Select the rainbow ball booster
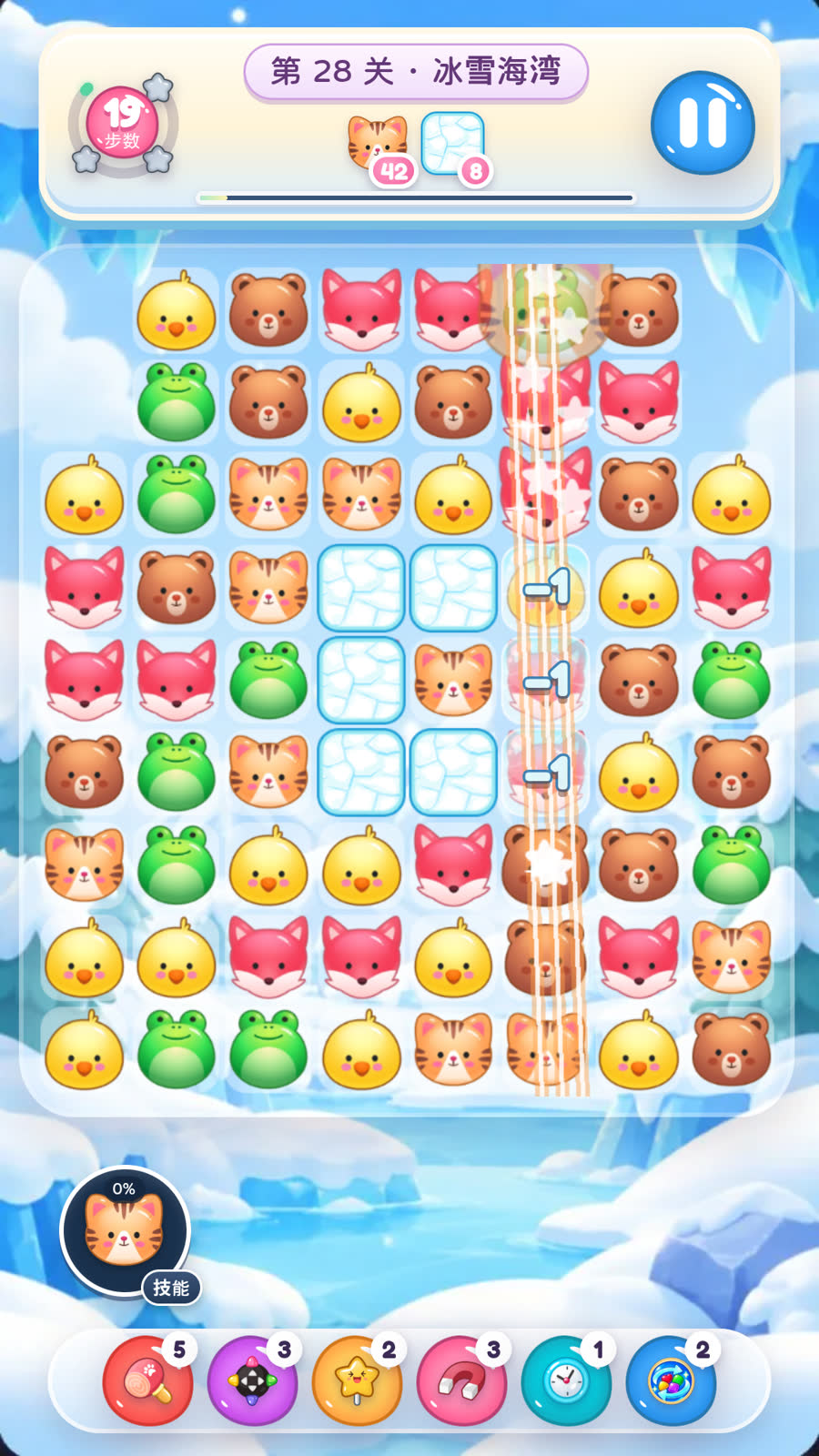Screen dimensions: 819x1456 click(671, 1381)
